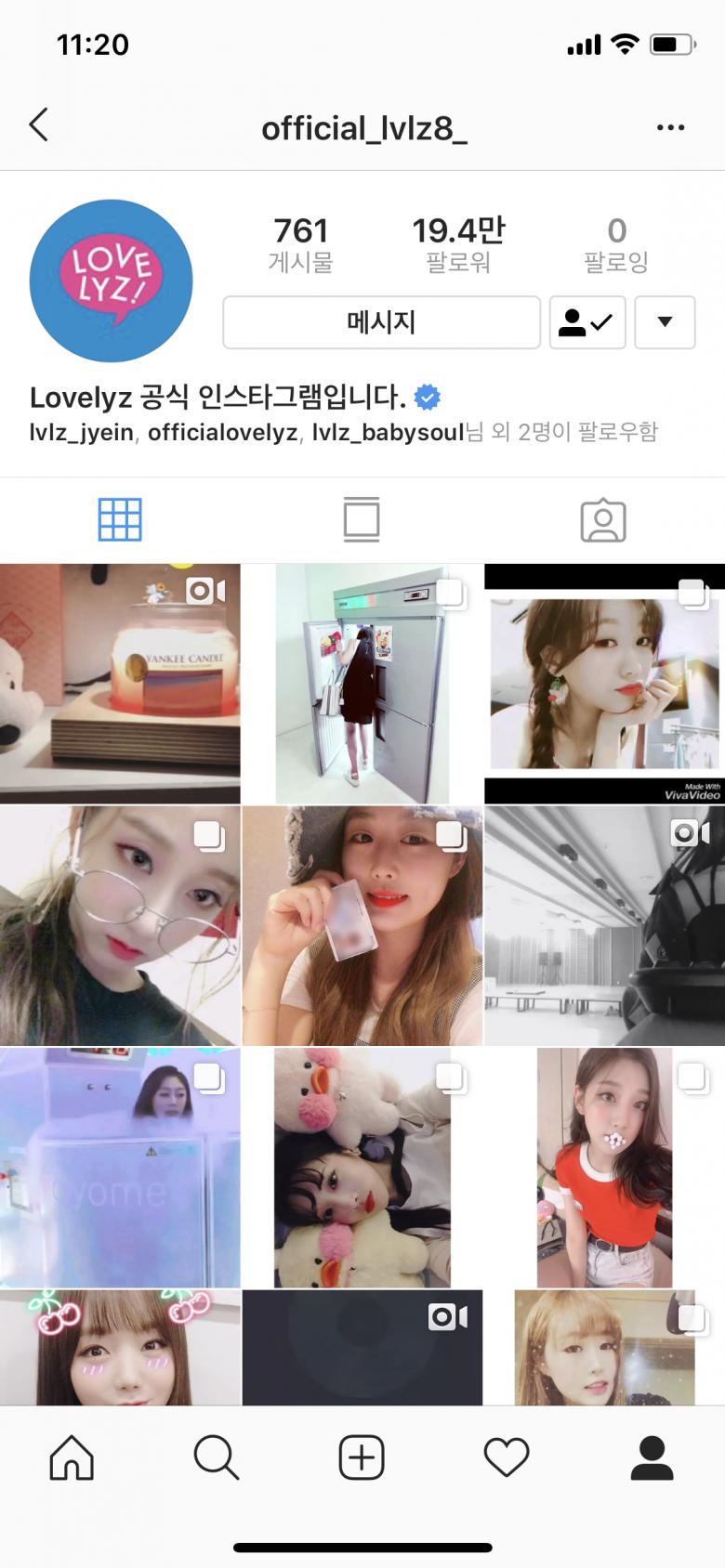Open the activity heart tab
725x1568 pixels.
click(x=507, y=1457)
